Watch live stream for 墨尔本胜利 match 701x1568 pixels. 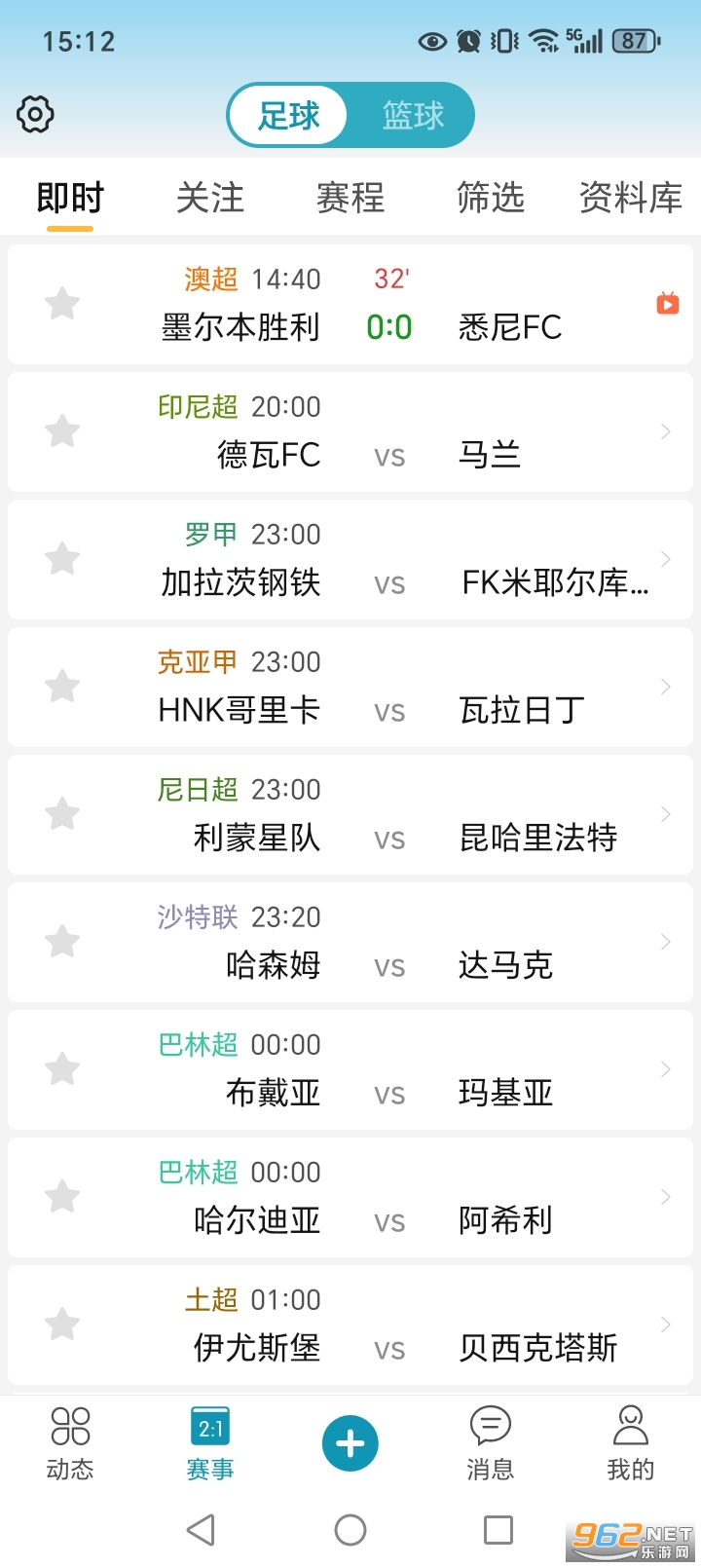tap(668, 304)
